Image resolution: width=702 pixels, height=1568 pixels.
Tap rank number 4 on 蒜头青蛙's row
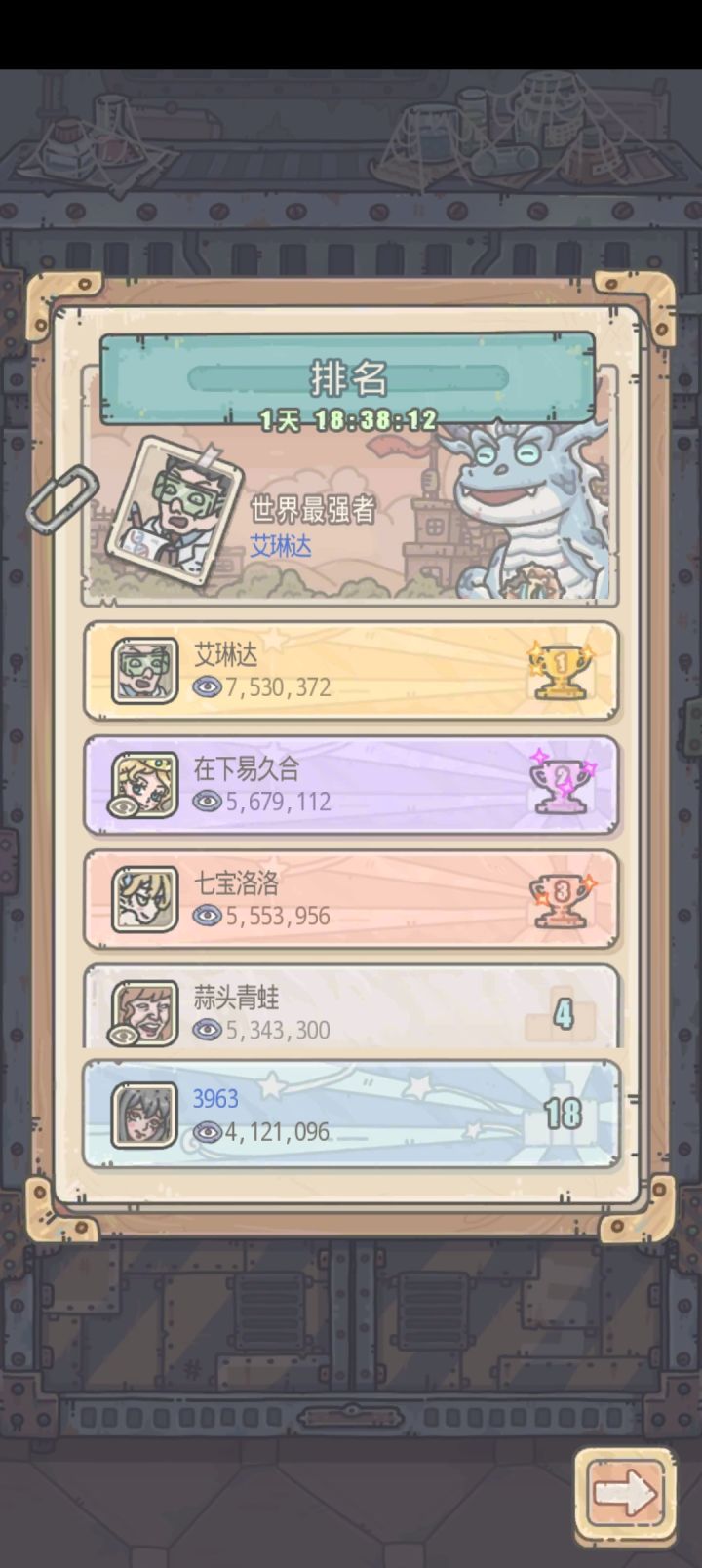click(564, 1014)
